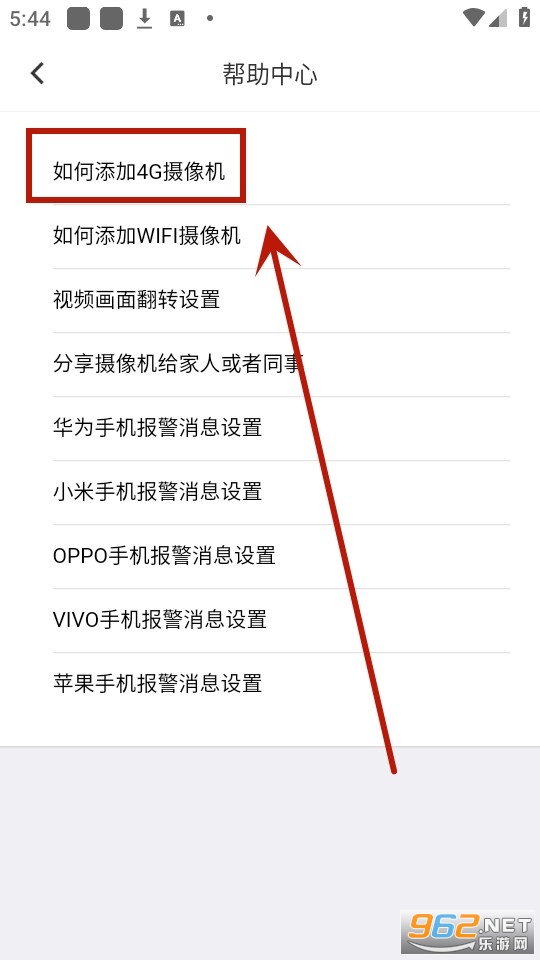Open VIVO手机报警消息设置 guide
Screen dimensions: 540x960
(270, 621)
